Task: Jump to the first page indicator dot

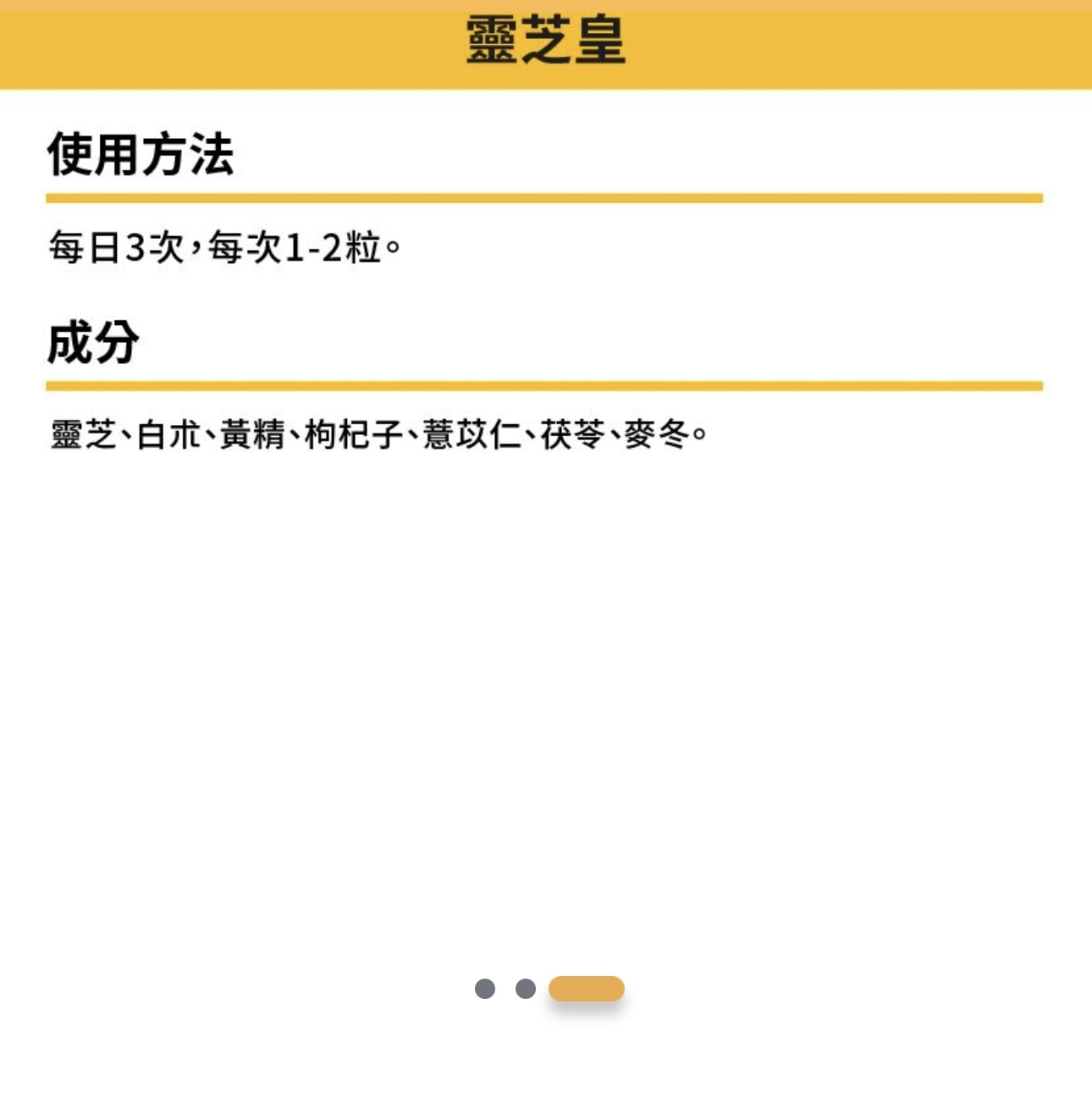Action: tap(485, 989)
